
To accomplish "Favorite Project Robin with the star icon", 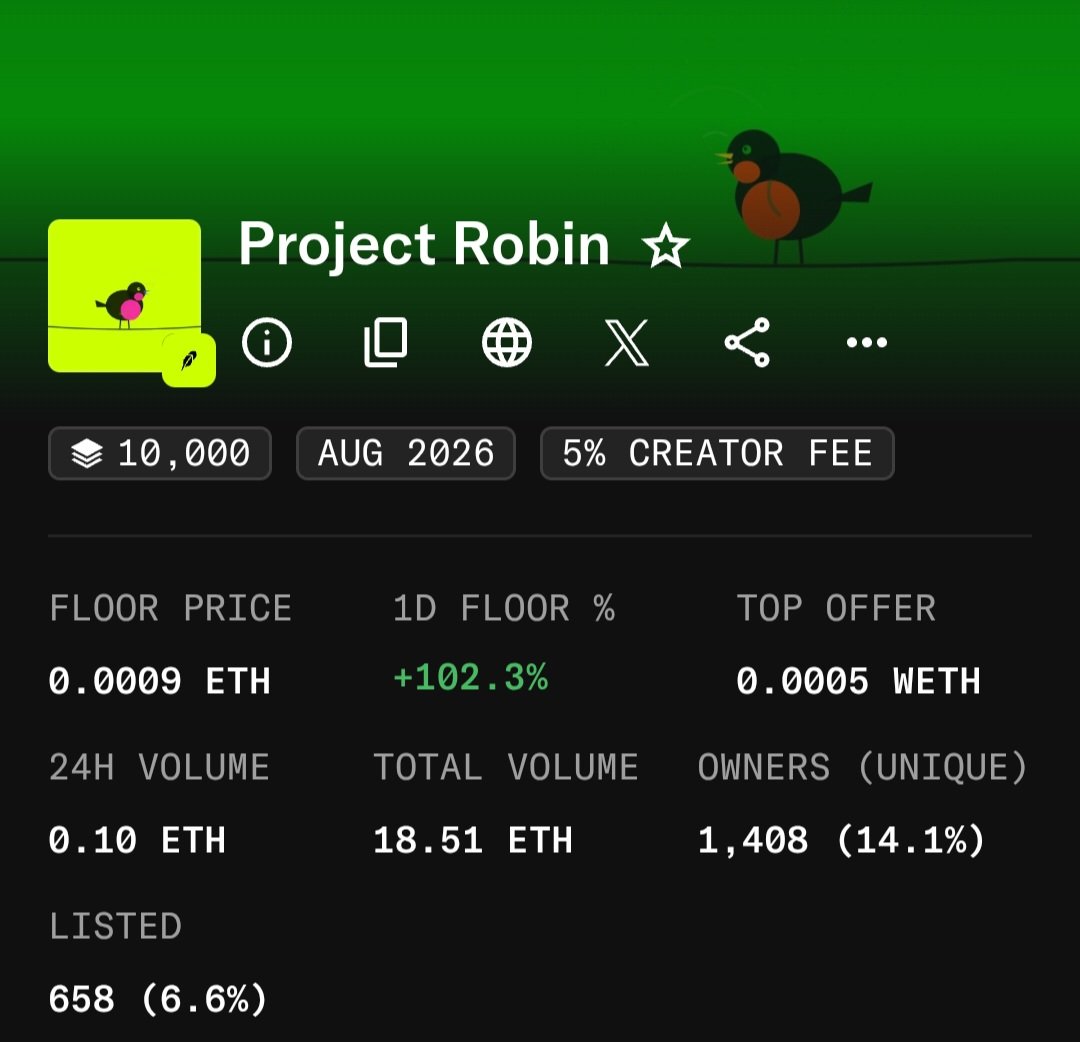I will pos(665,245).
